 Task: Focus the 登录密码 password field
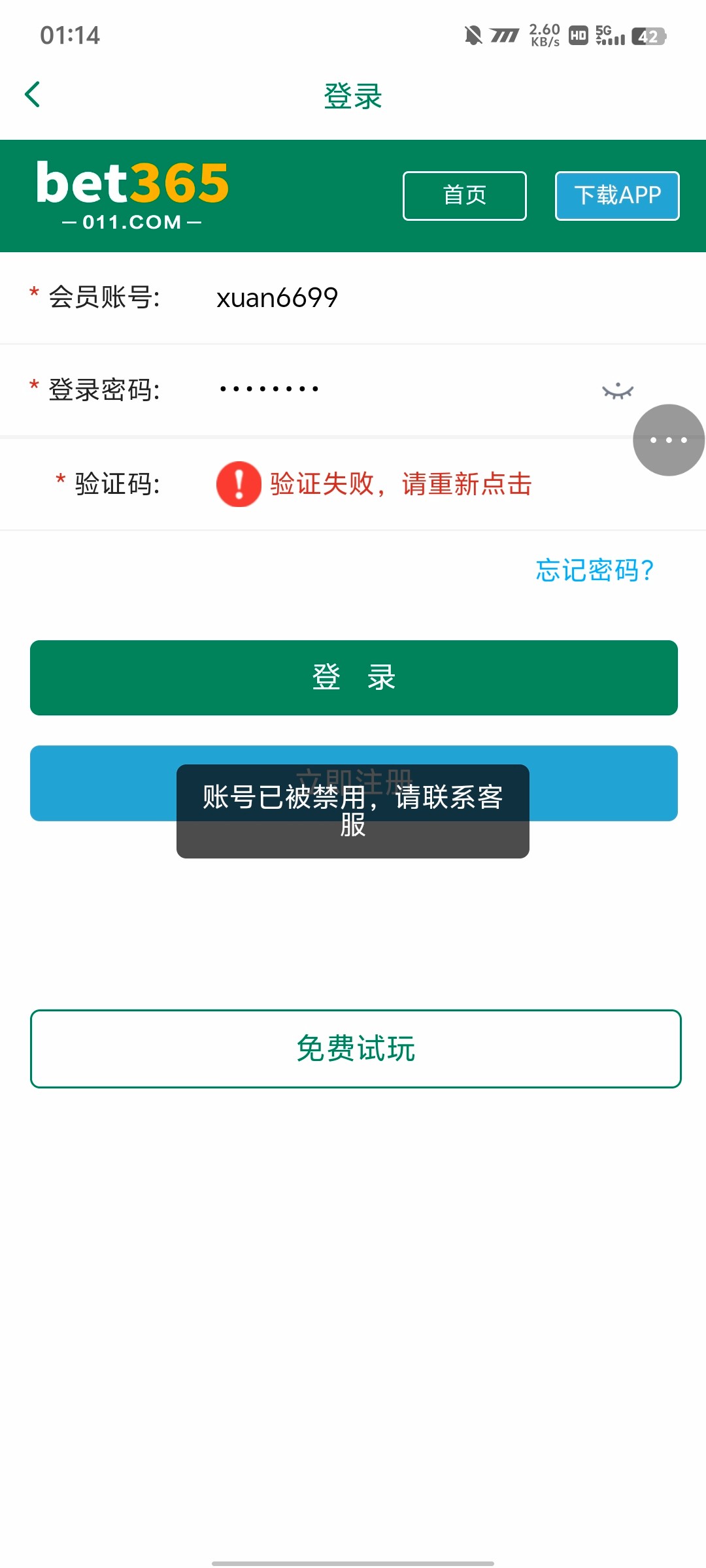[392, 389]
